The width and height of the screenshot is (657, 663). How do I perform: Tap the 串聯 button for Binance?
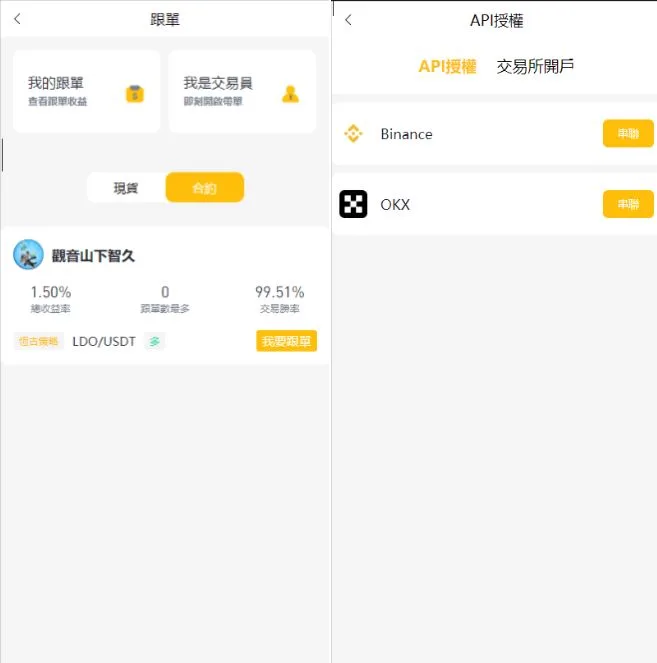point(627,134)
